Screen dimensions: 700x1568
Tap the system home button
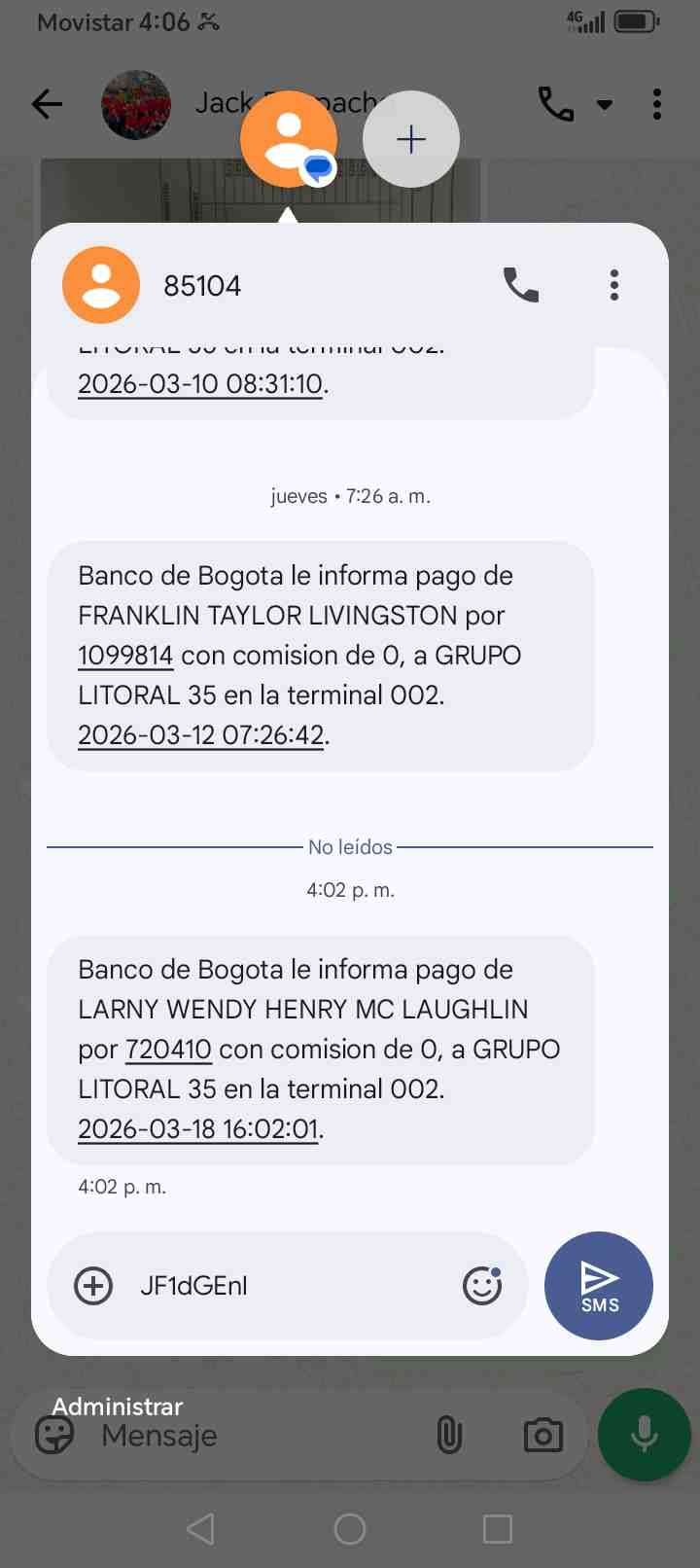[350, 1529]
